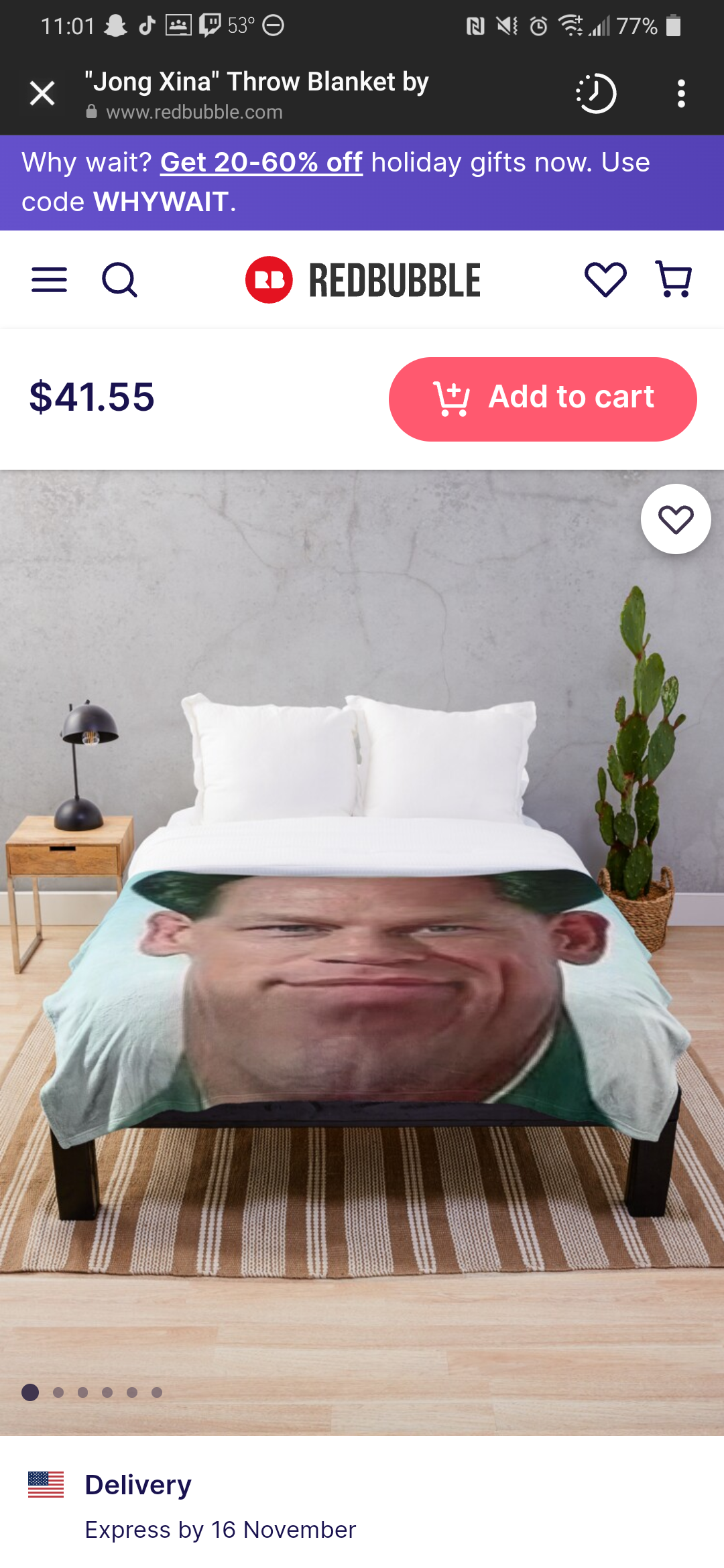Image resolution: width=724 pixels, height=1568 pixels.
Task: Add the throw blanket to cart
Action: click(543, 399)
